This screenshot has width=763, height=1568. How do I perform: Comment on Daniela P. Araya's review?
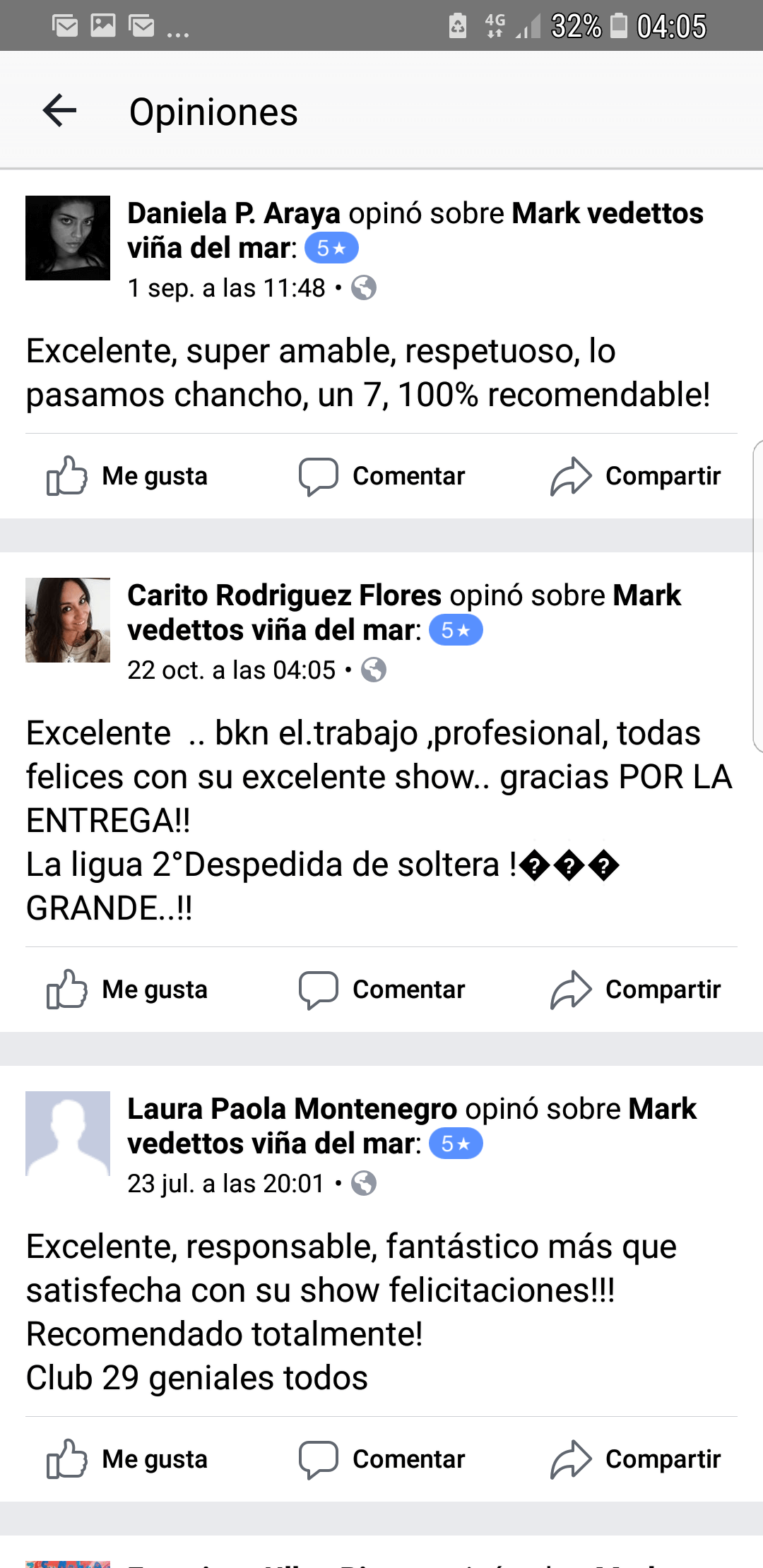coord(381,476)
